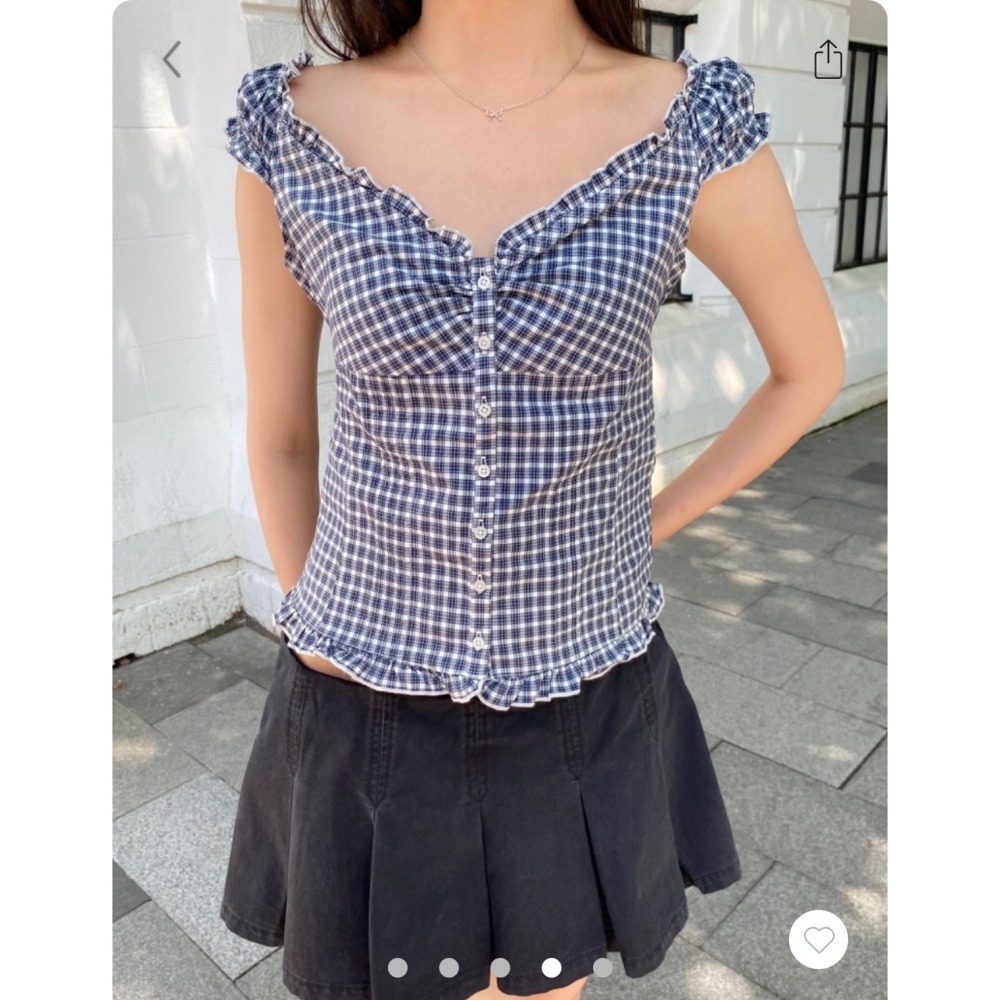
Task: Go back using the back arrow
Action: pos(172,60)
